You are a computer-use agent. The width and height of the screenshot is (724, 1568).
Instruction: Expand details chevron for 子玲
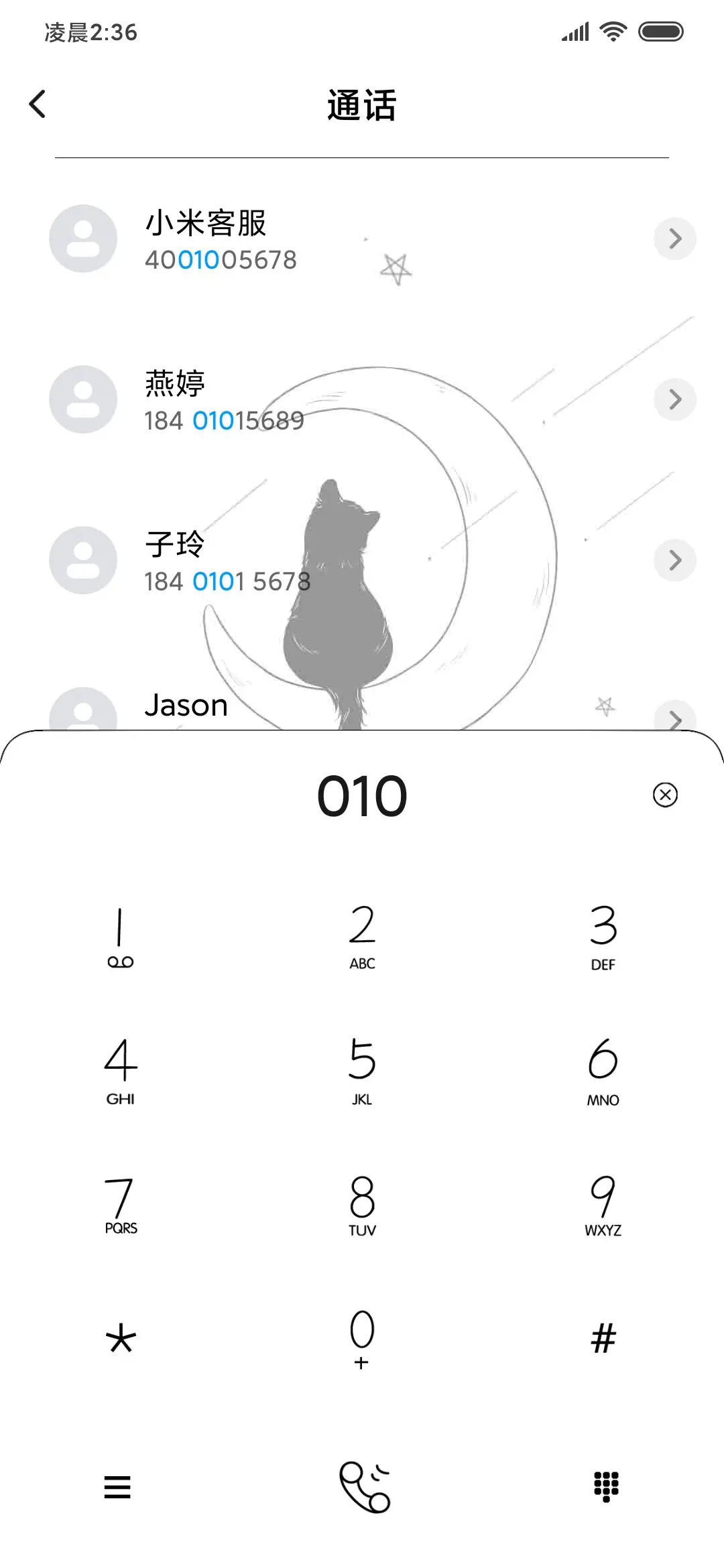pyautogui.click(x=675, y=560)
